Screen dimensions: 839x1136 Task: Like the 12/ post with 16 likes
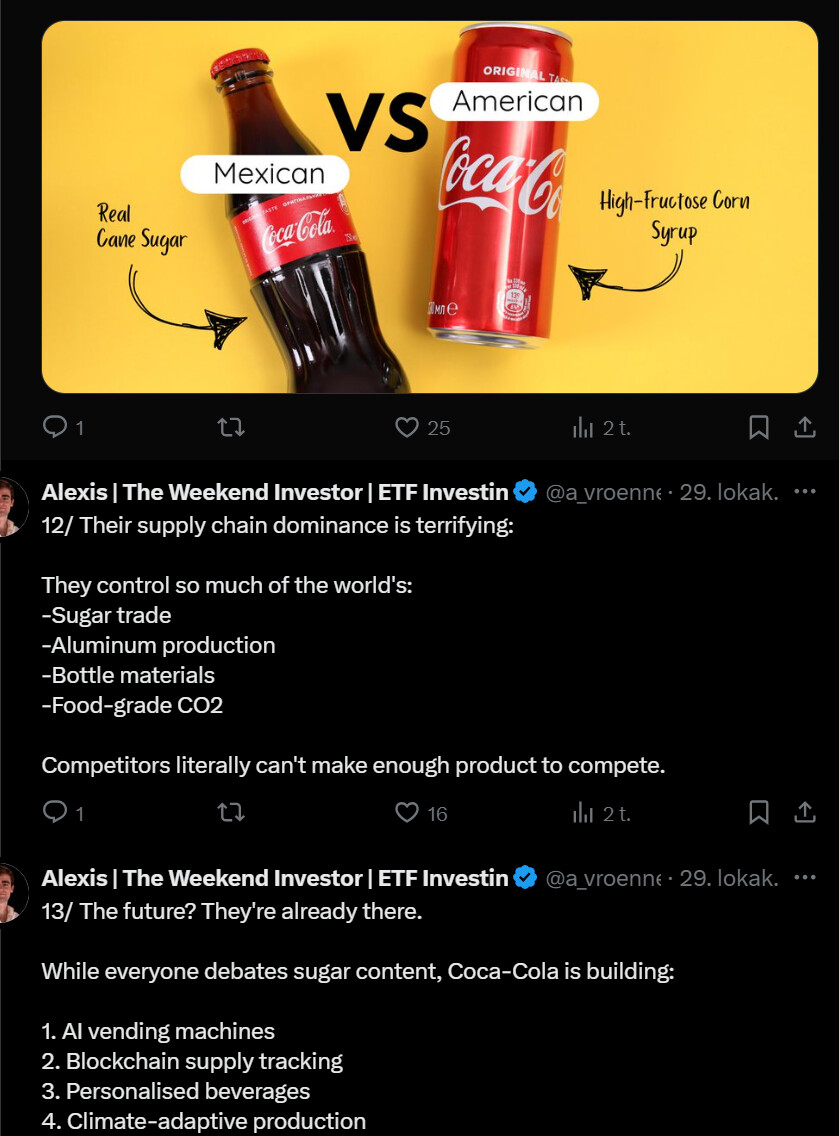coord(407,813)
